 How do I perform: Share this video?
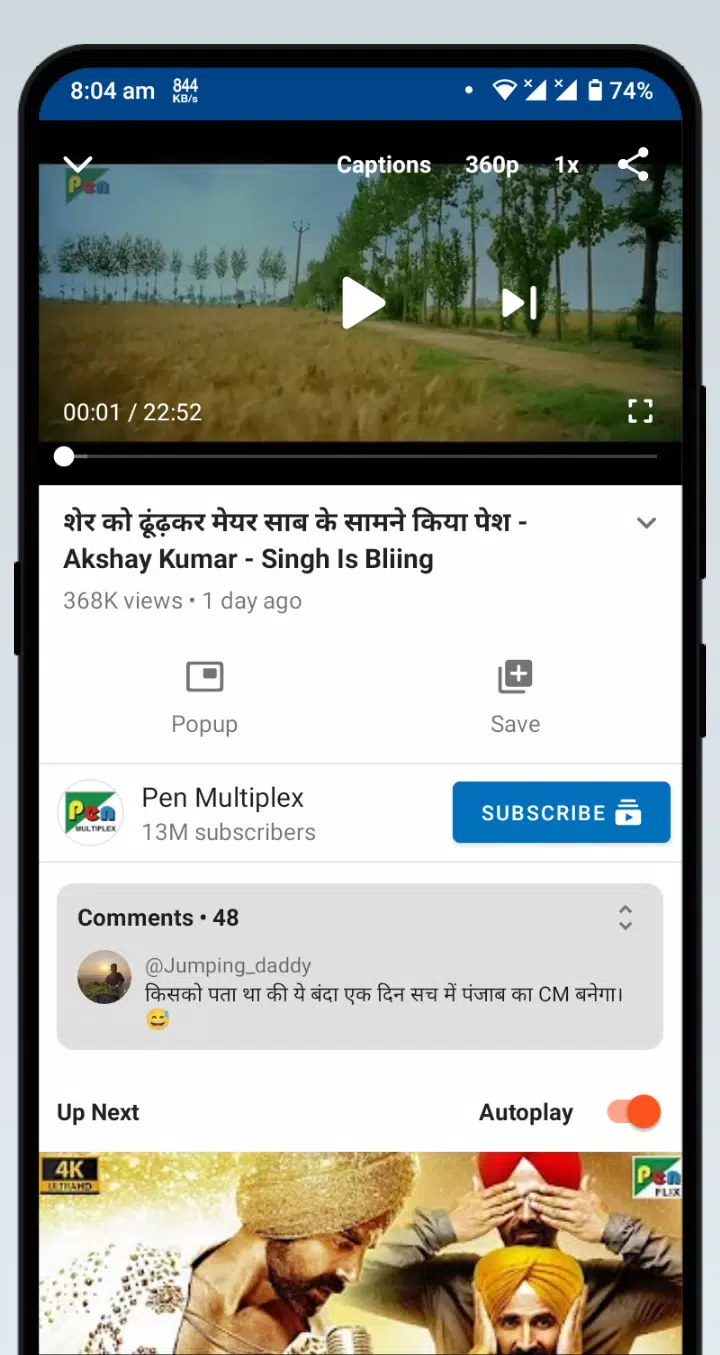click(633, 164)
